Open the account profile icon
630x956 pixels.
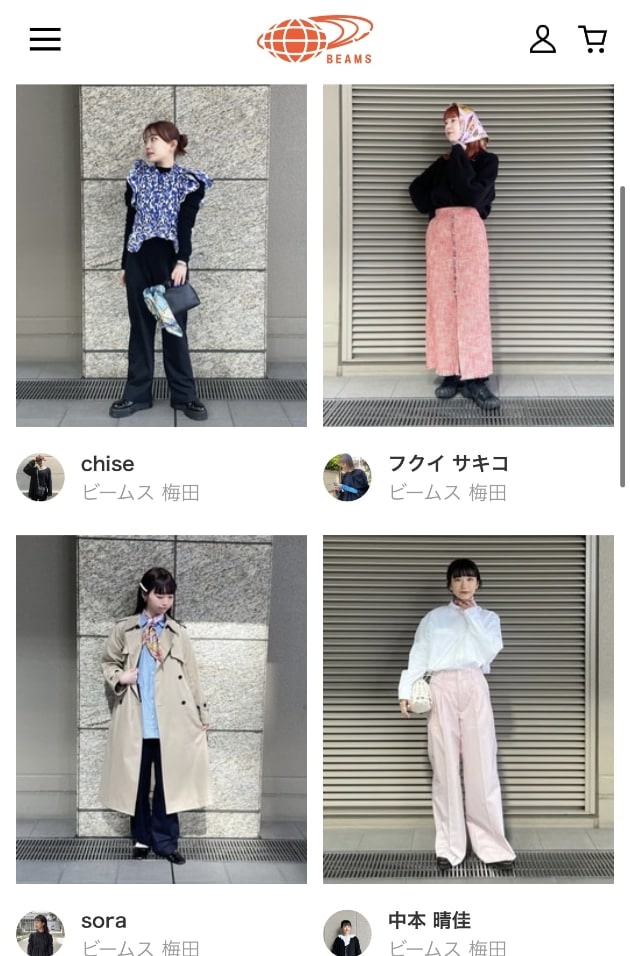pyautogui.click(x=542, y=40)
